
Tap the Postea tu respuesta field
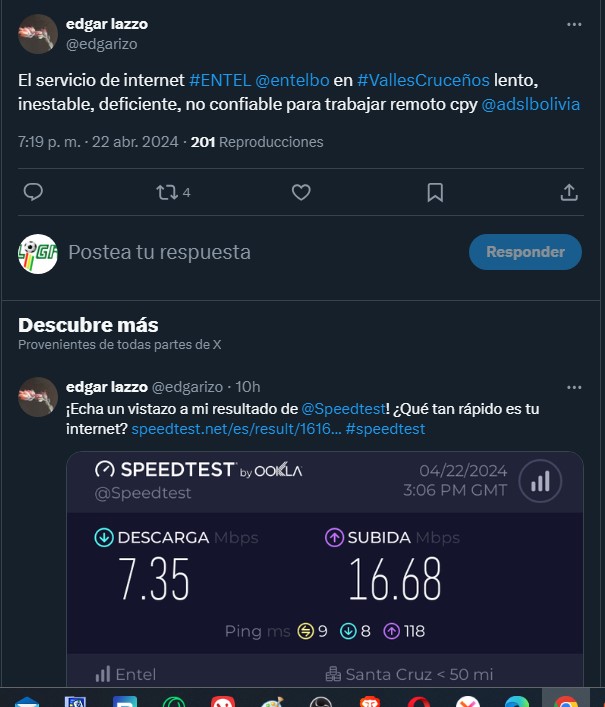coord(250,252)
